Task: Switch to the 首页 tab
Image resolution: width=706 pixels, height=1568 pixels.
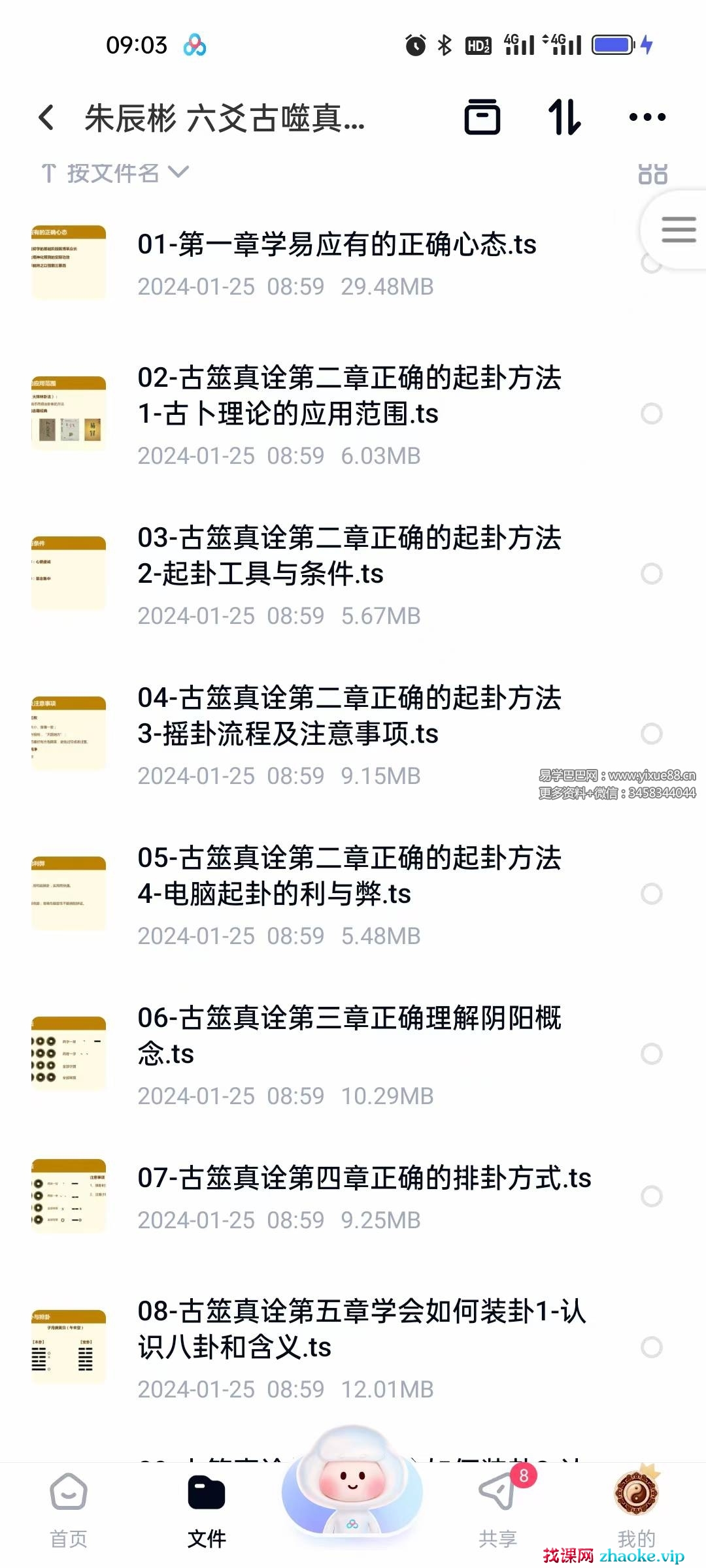Action: pyautogui.click(x=69, y=1511)
